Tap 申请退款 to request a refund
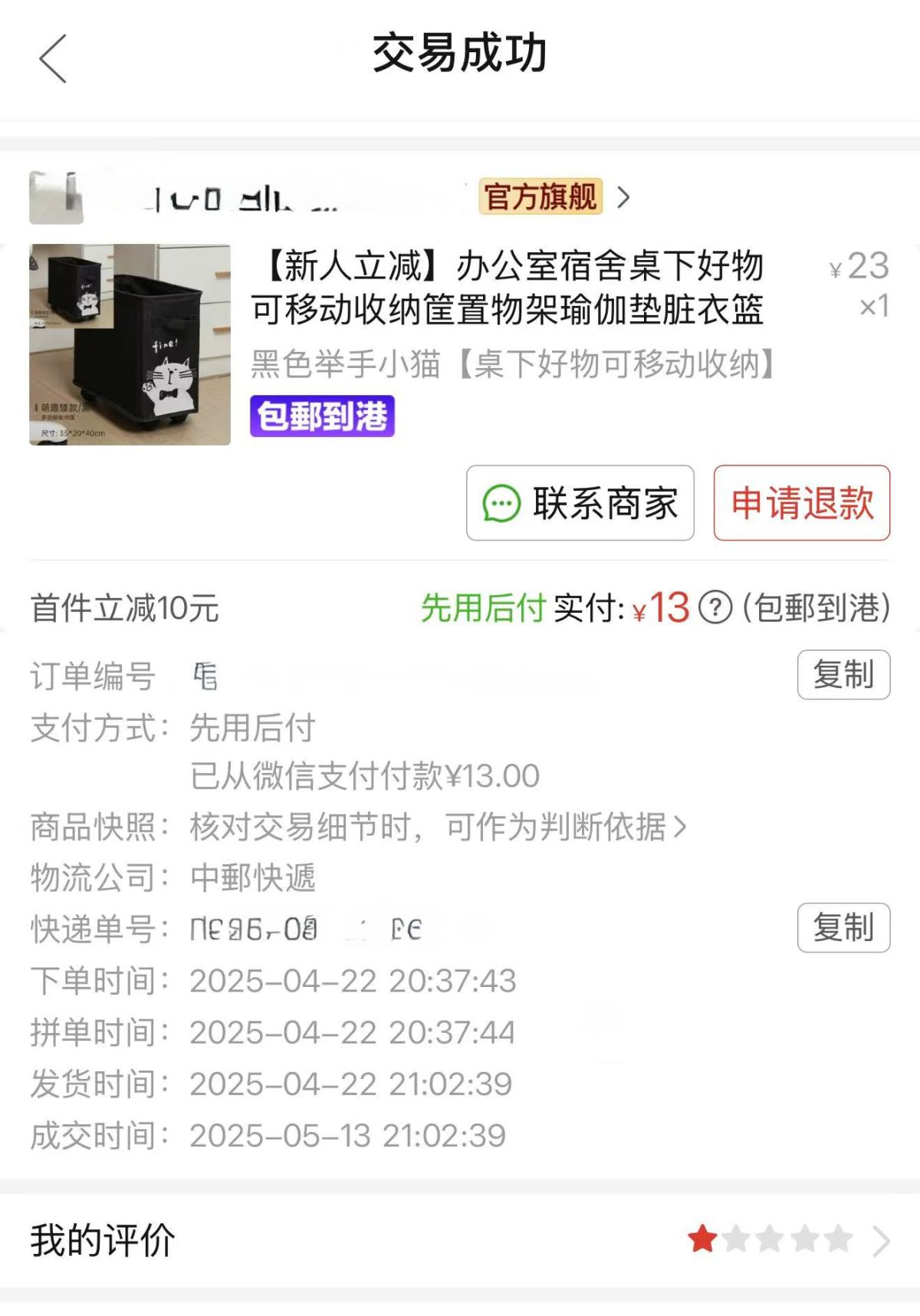 pyautogui.click(x=801, y=503)
